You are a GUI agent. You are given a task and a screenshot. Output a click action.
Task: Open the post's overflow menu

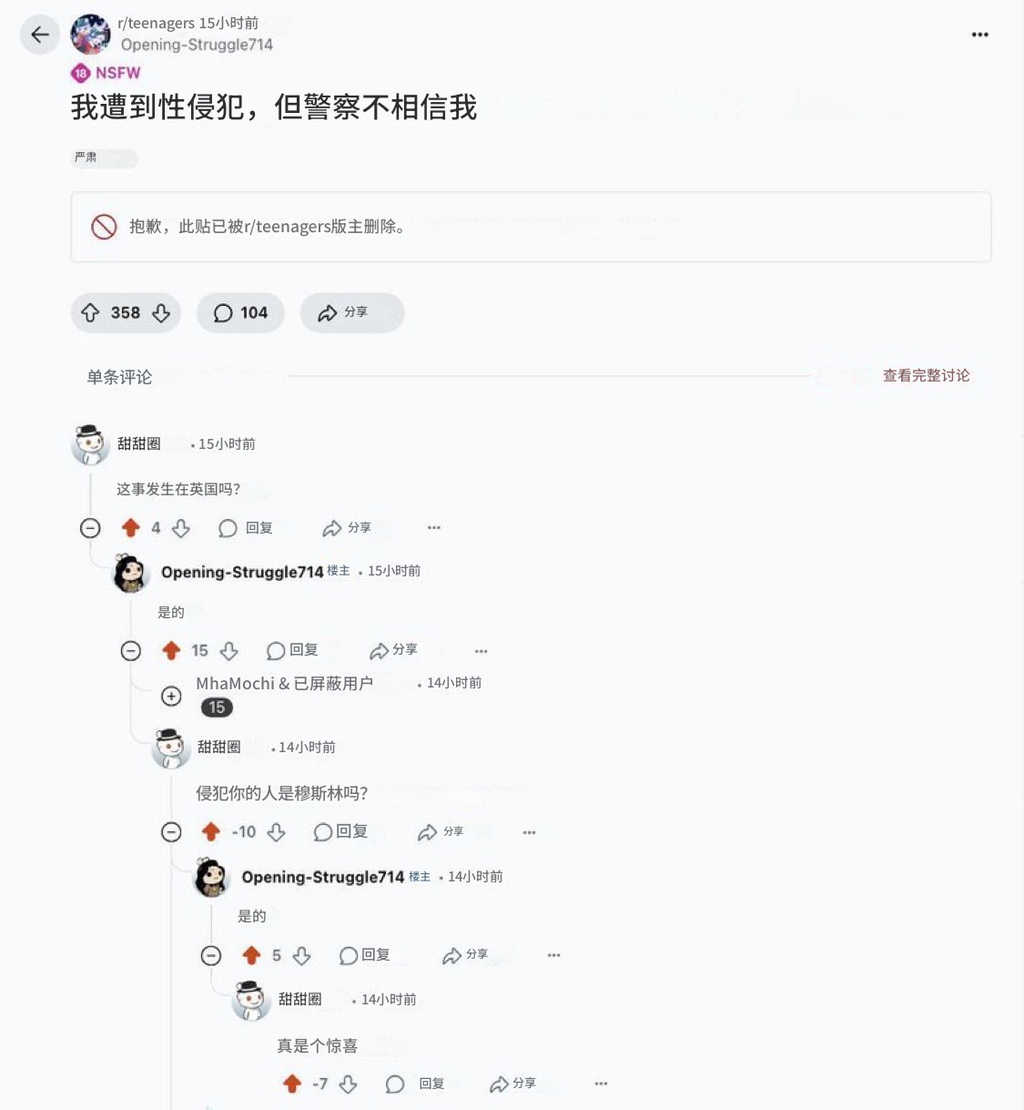pyautogui.click(x=980, y=35)
